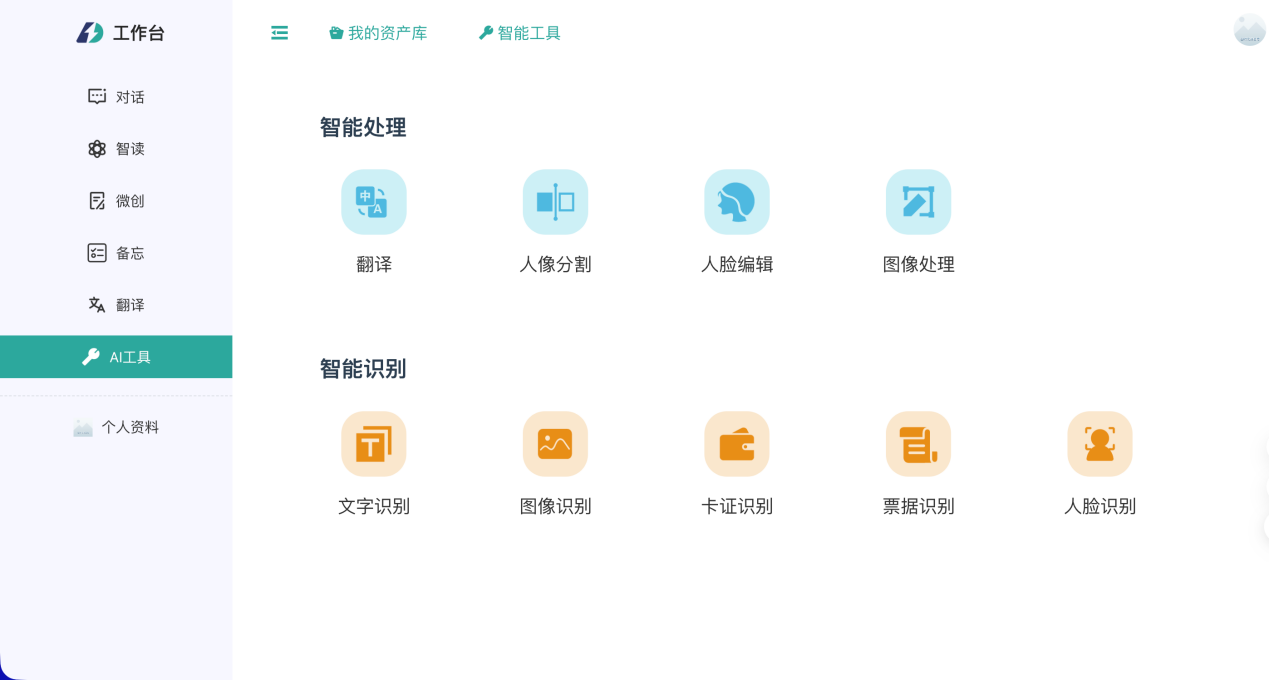Image resolution: width=1269 pixels, height=680 pixels.
Task: Open 我的资产库 in top bar
Action: [x=378, y=33]
